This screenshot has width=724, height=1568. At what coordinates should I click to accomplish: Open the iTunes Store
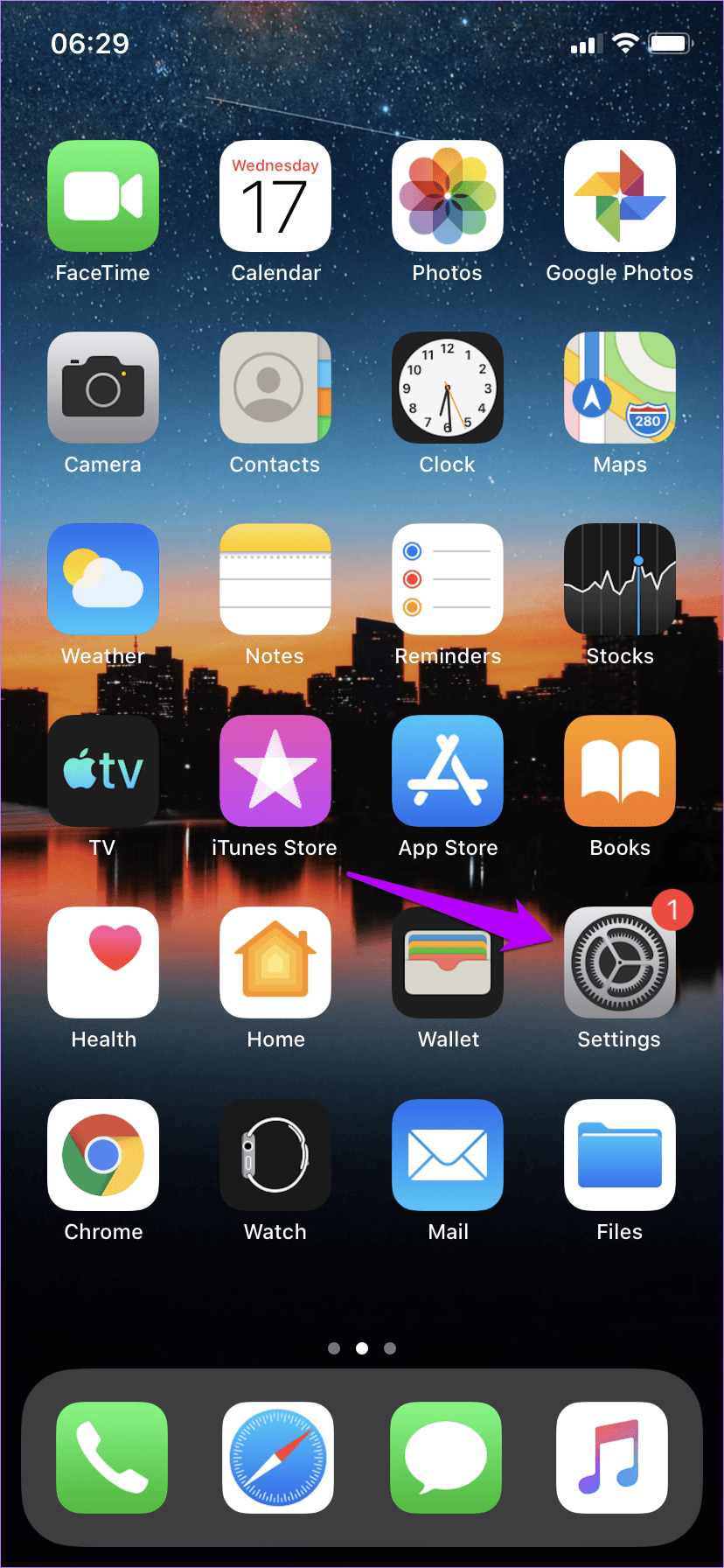point(275,771)
